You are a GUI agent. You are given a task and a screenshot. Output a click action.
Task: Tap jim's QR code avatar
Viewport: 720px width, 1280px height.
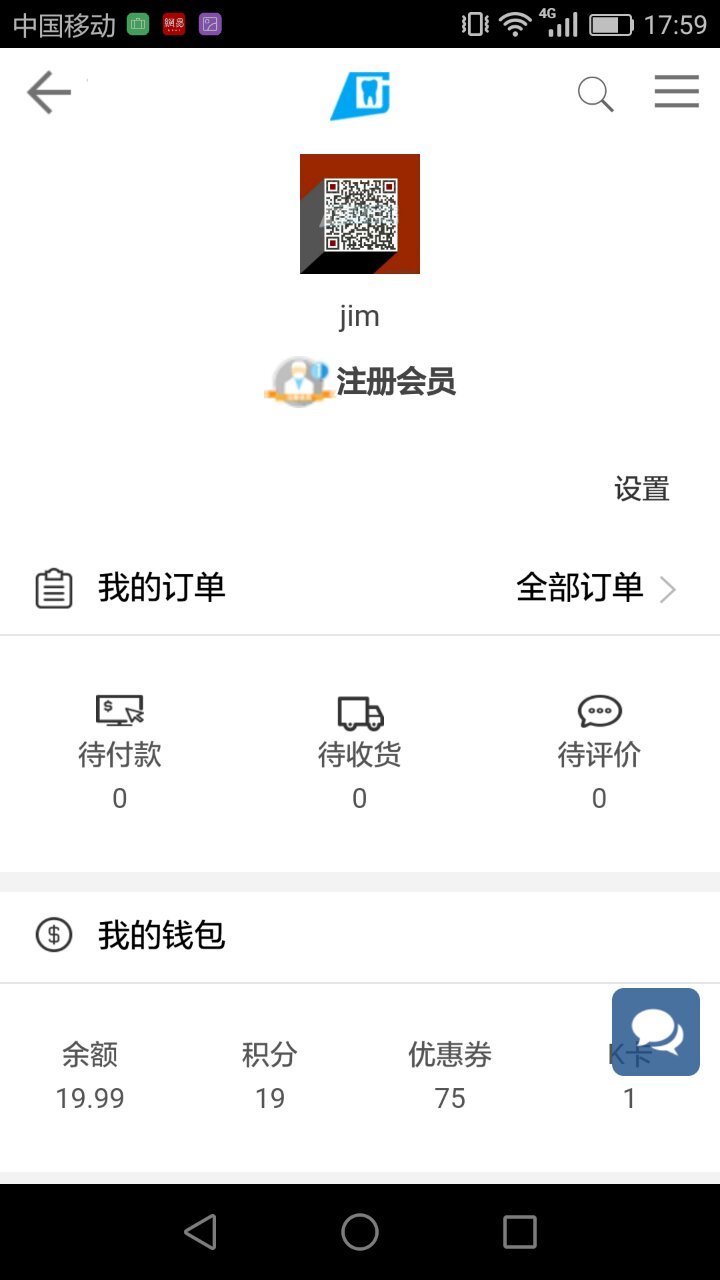point(360,213)
